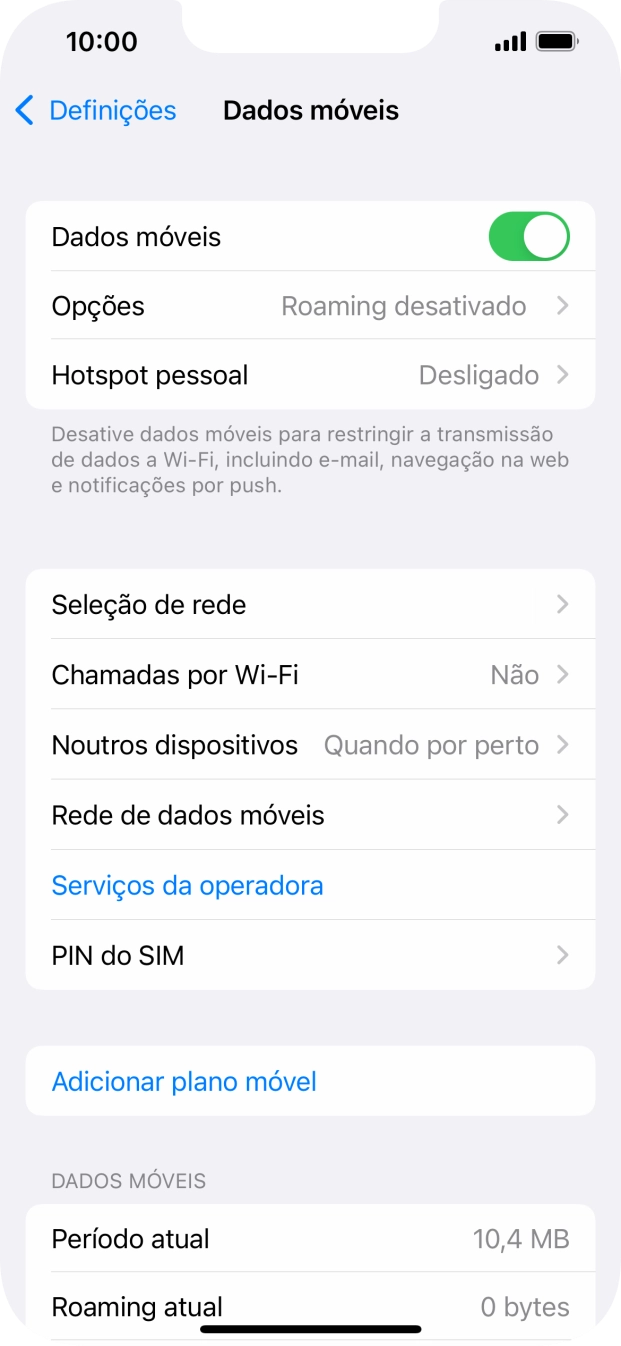The width and height of the screenshot is (621, 1346).
Task: Open Rede de dados móveis
Action: click(x=310, y=815)
